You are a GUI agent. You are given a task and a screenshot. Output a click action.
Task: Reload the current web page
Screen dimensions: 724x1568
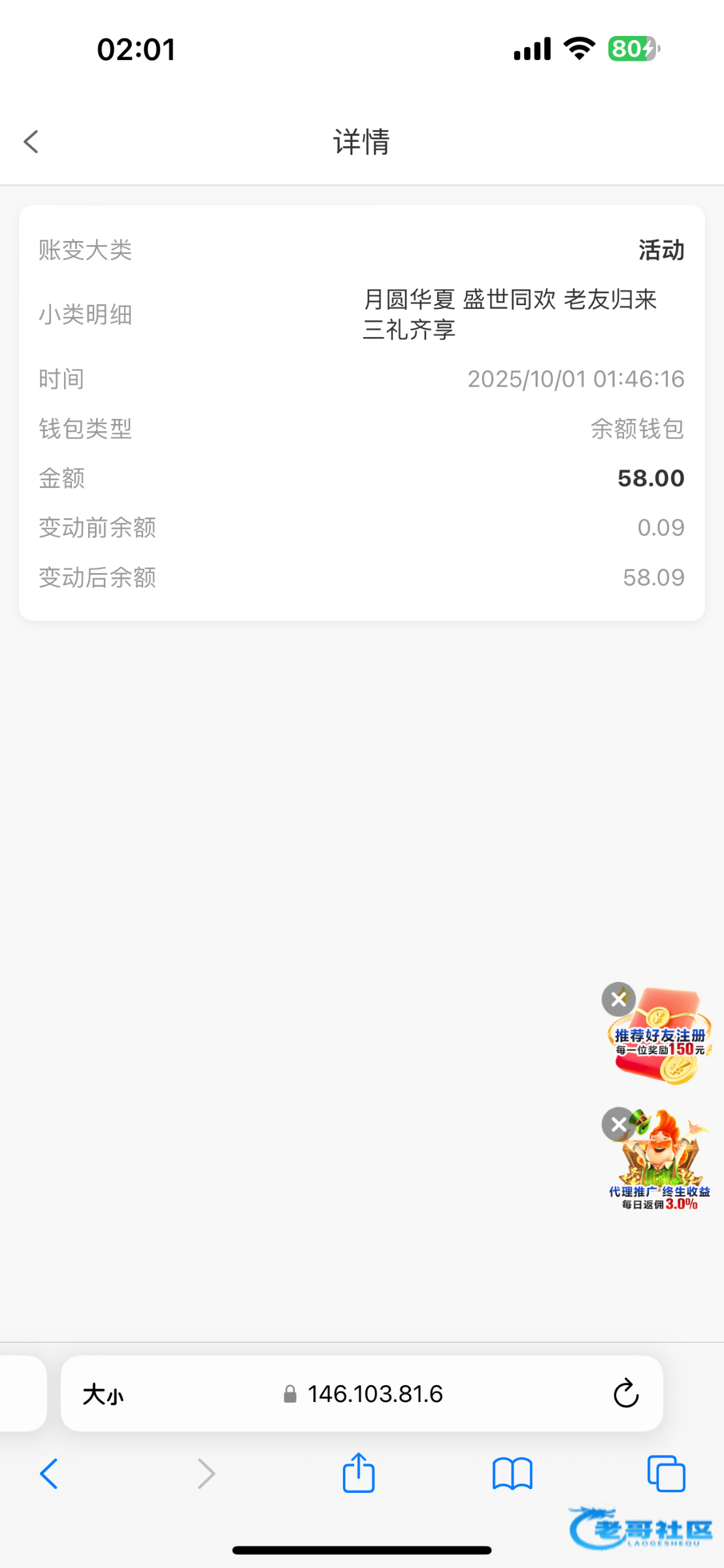[625, 1394]
